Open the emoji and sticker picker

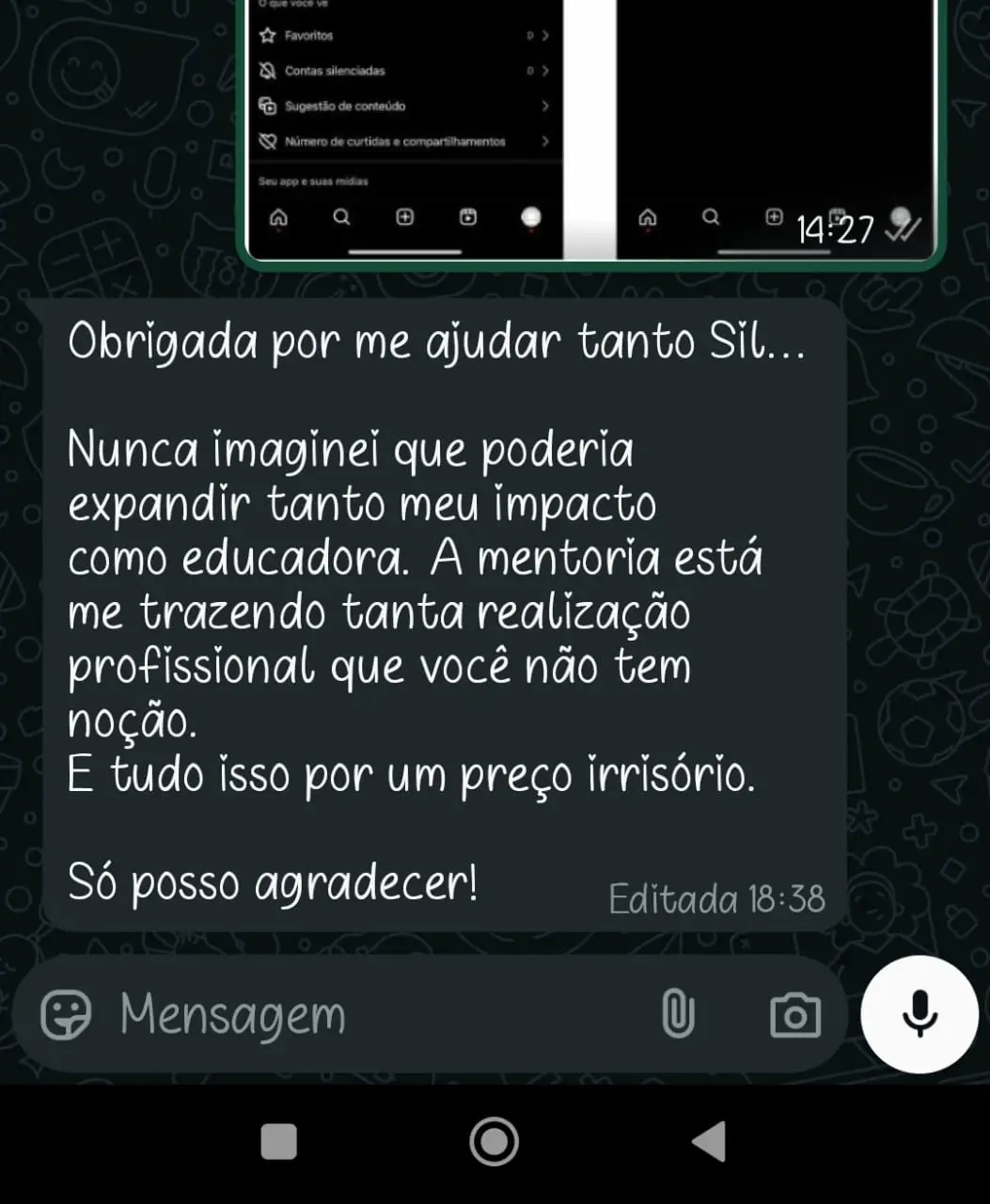click(x=66, y=1016)
